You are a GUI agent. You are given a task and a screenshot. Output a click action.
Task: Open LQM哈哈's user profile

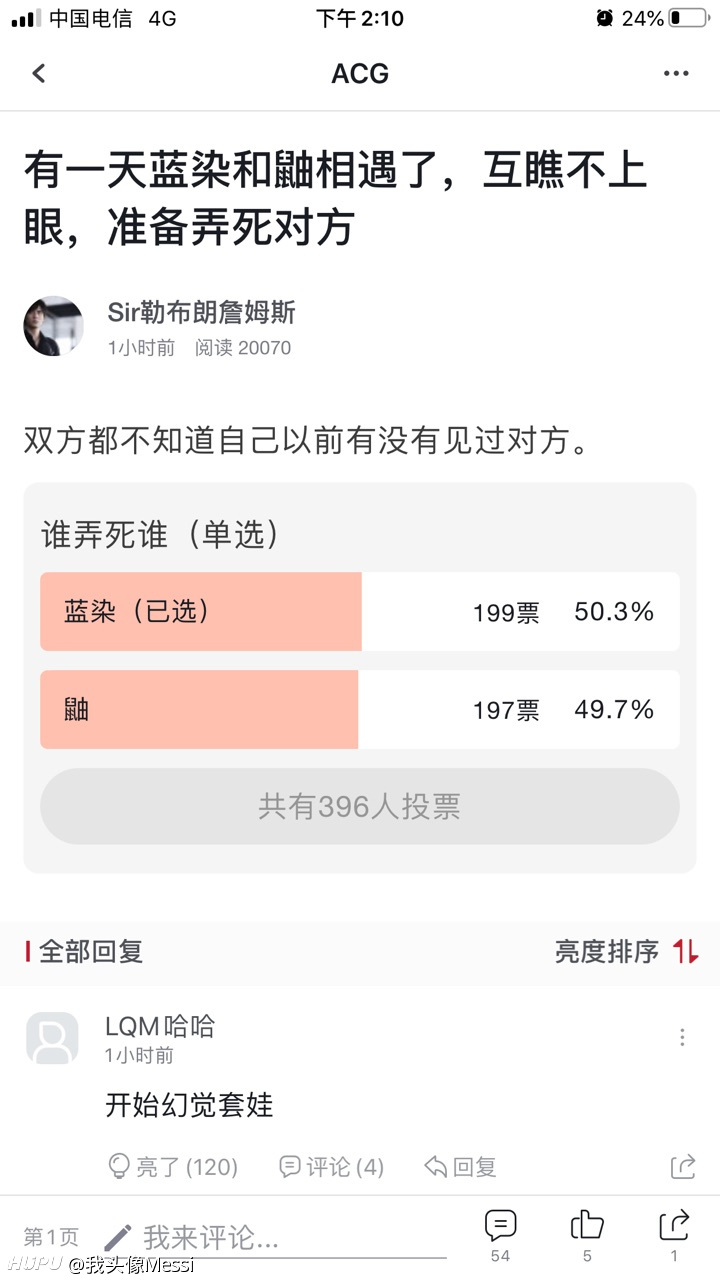tap(52, 1038)
